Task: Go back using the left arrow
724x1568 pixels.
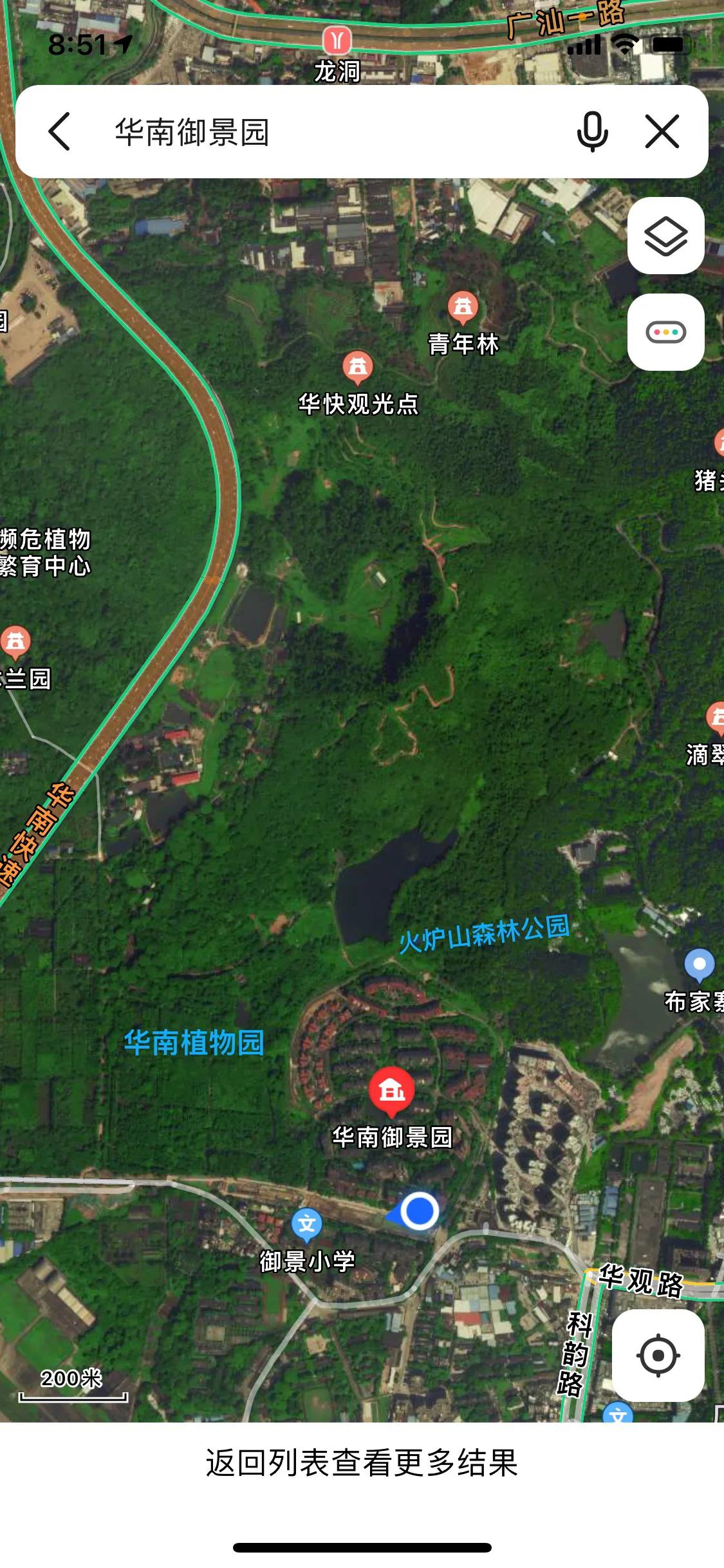Action: click(59, 131)
